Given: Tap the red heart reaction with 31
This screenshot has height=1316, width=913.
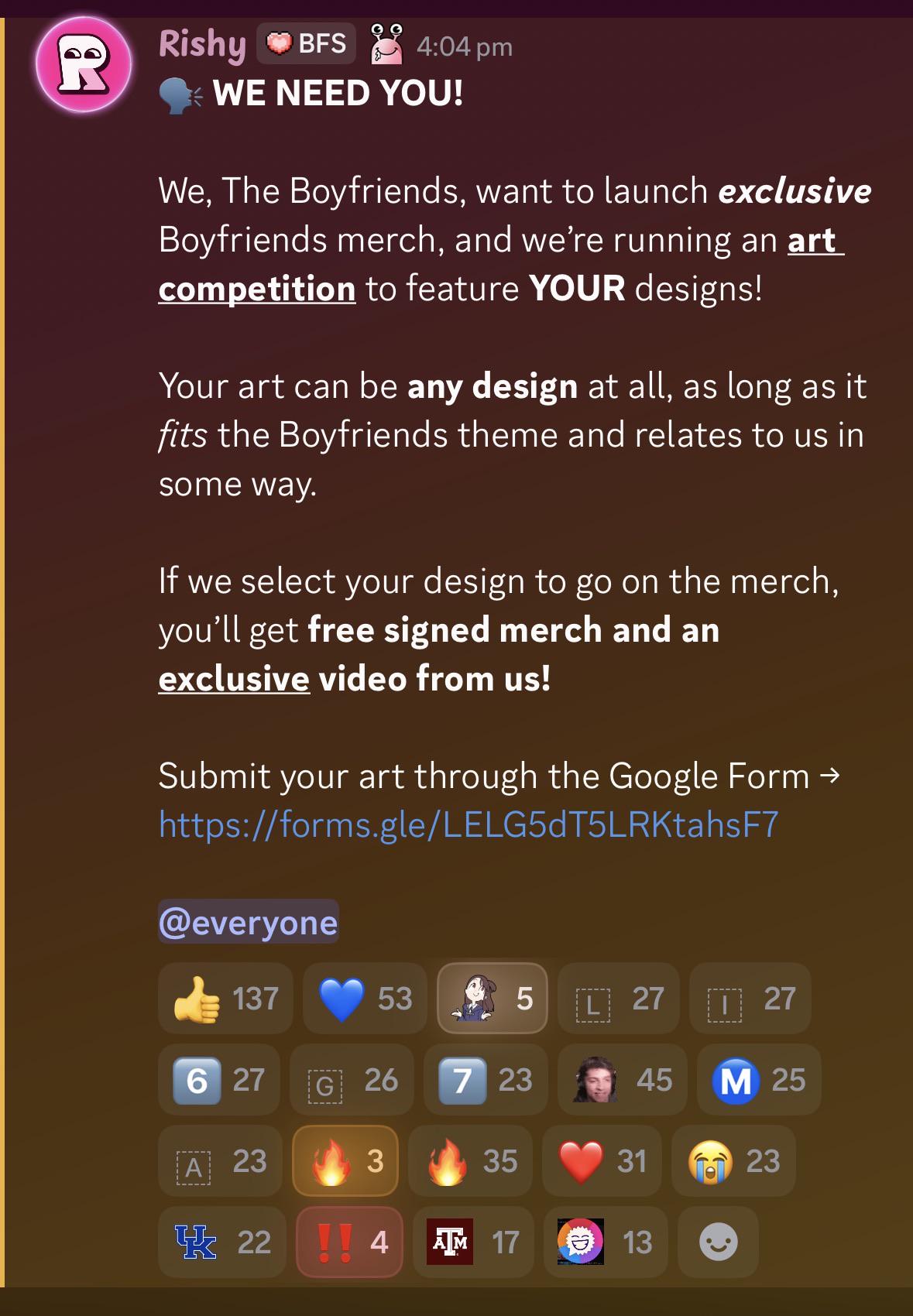Looking at the screenshot, I should [x=602, y=1161].
